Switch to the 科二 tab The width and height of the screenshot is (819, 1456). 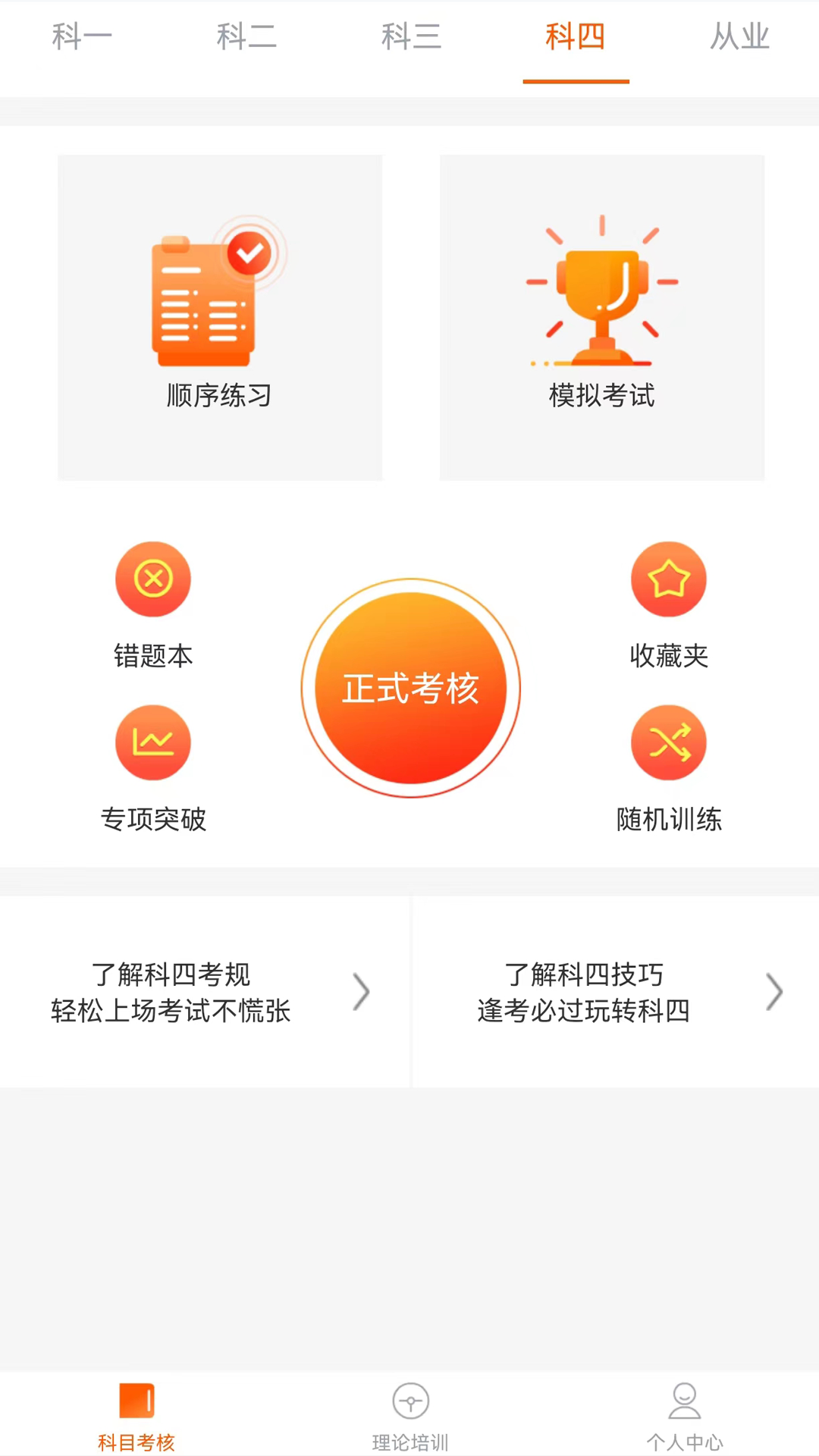[x=246, y=36]
